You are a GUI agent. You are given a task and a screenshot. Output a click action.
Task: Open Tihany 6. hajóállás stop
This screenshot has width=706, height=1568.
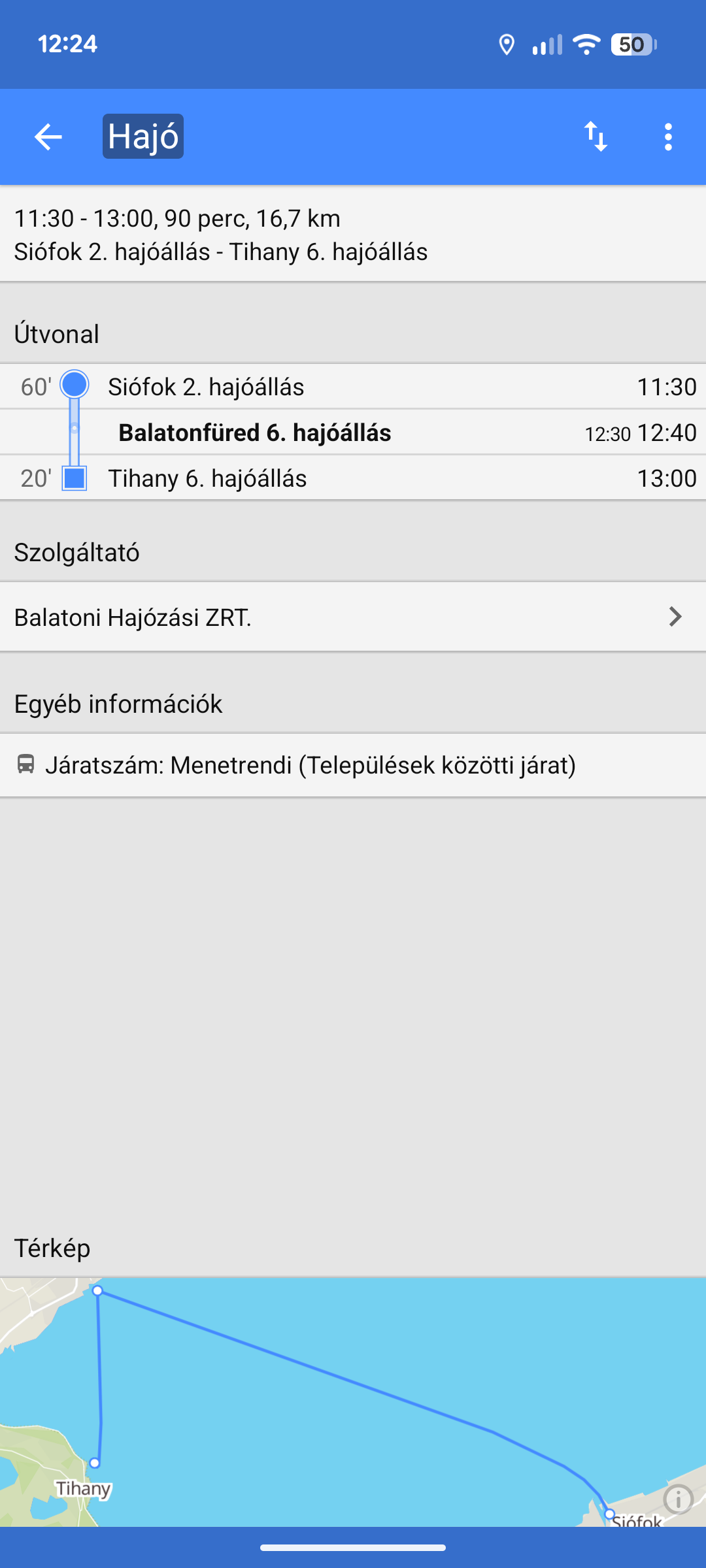[x=353, y=478]
